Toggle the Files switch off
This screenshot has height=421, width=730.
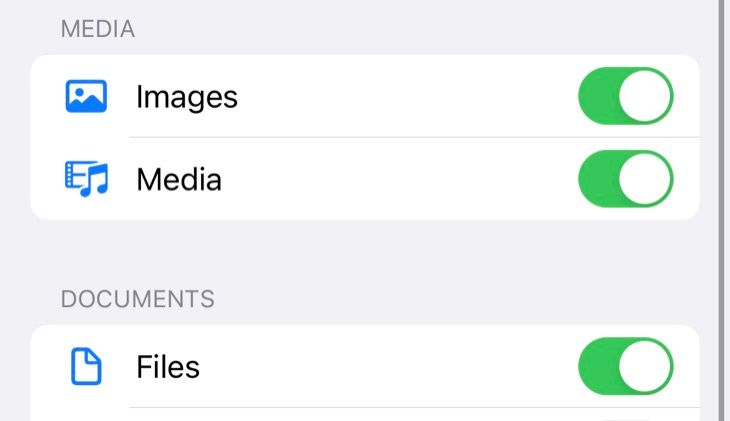(x=625, y=366)
